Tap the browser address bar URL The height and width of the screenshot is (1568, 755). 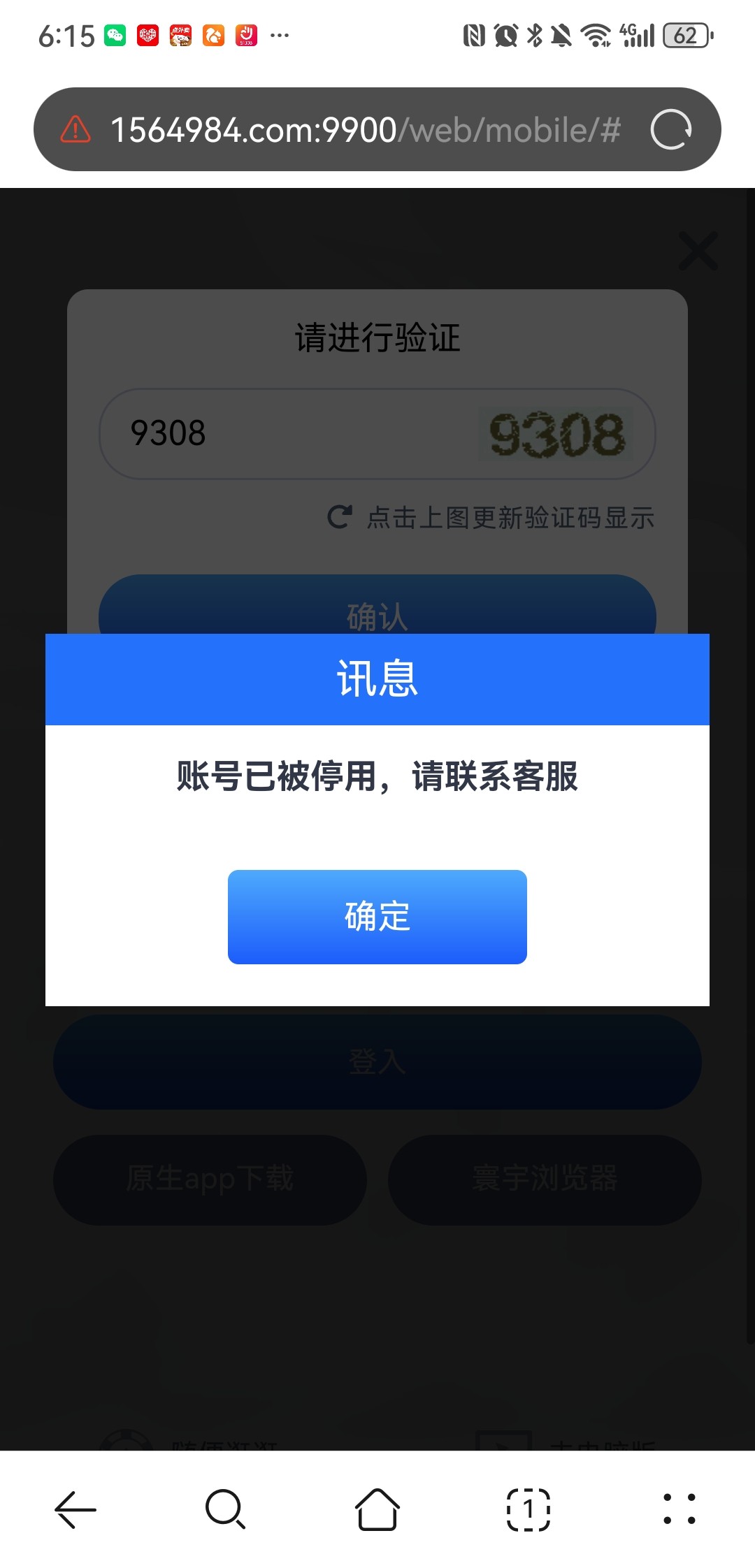365,130
